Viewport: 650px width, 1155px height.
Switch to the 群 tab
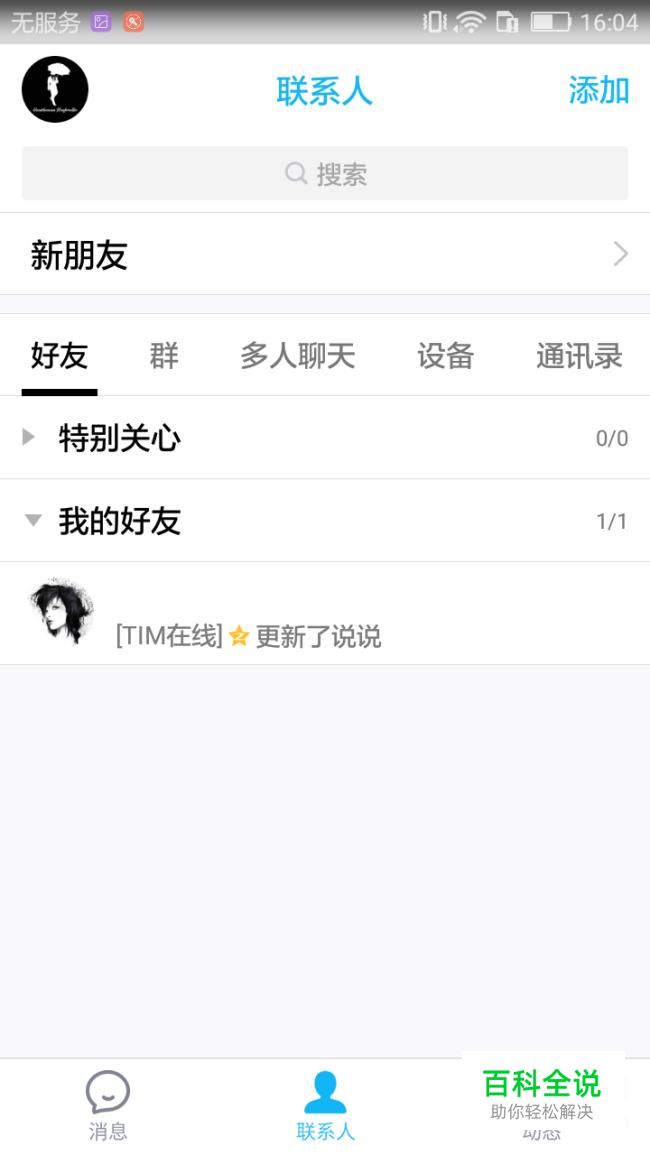click(x=164, y=355)
